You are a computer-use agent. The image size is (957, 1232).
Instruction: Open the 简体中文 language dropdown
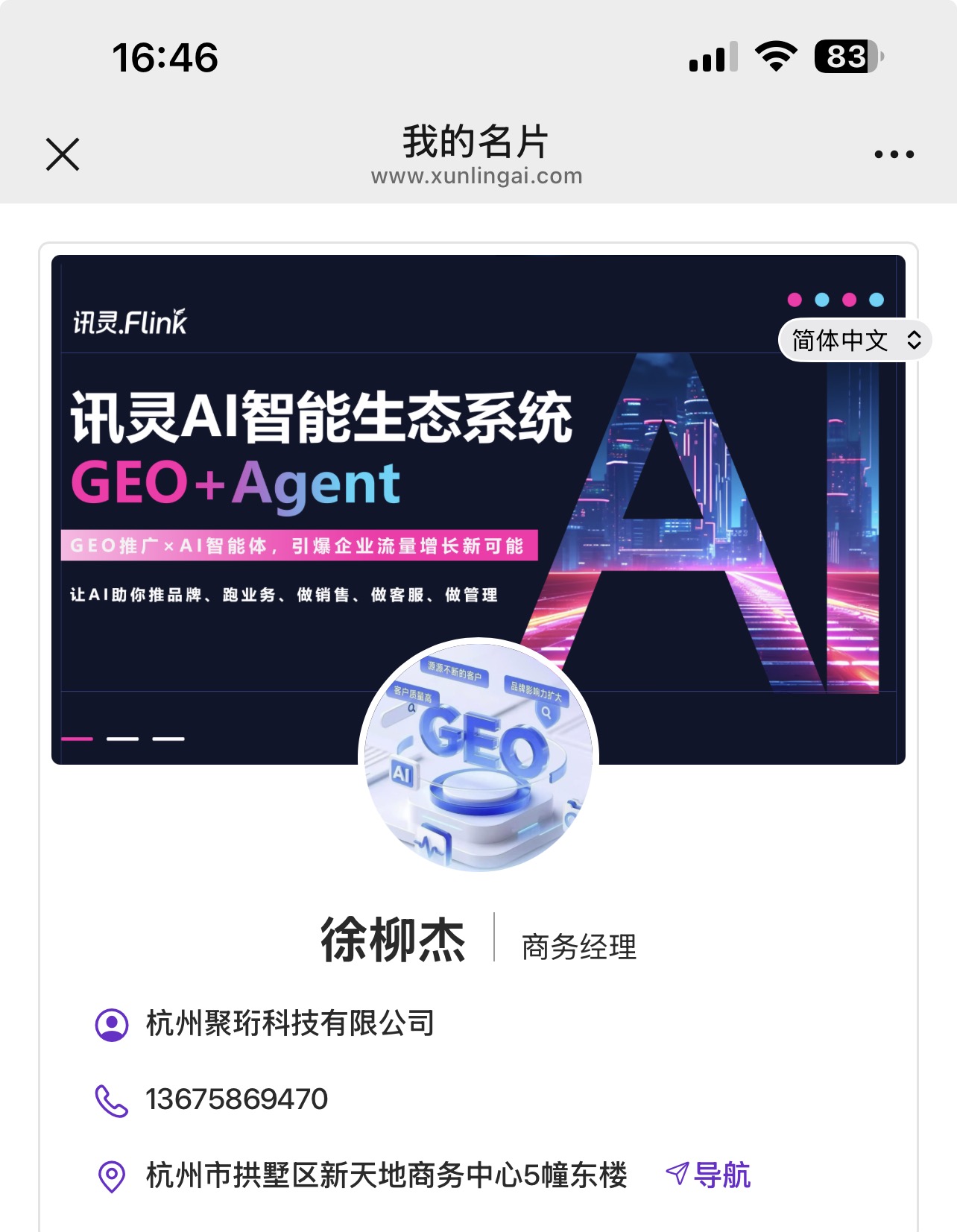point(854,341)
